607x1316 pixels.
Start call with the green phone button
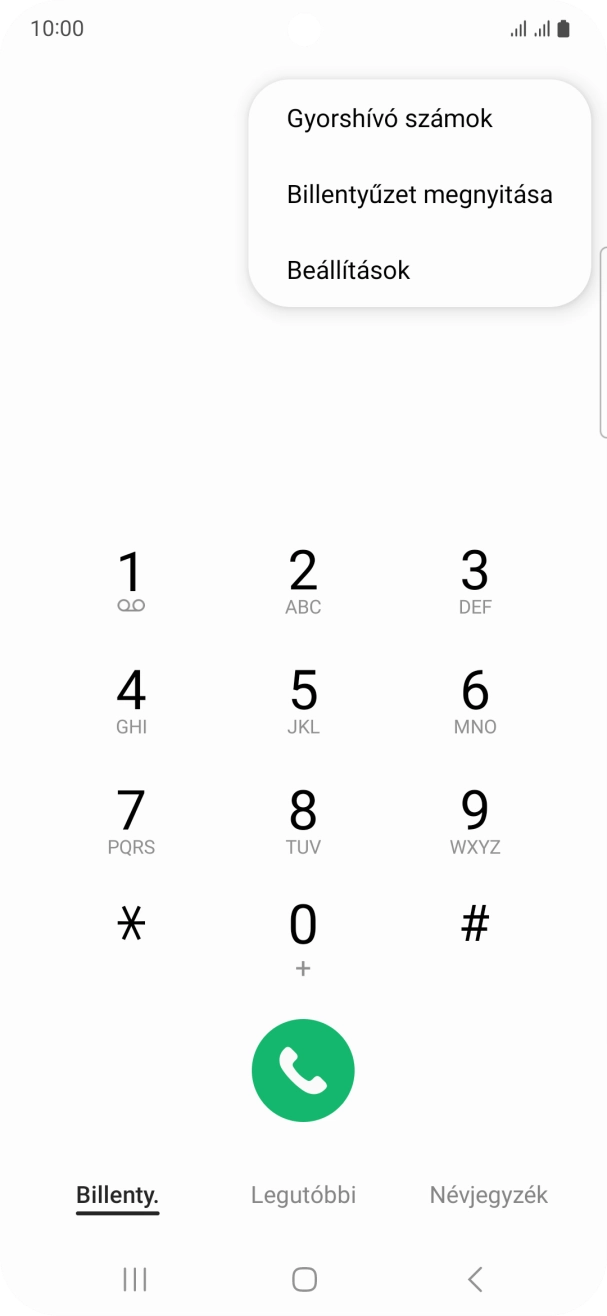pyautogui.click(x=303, y=1072)
